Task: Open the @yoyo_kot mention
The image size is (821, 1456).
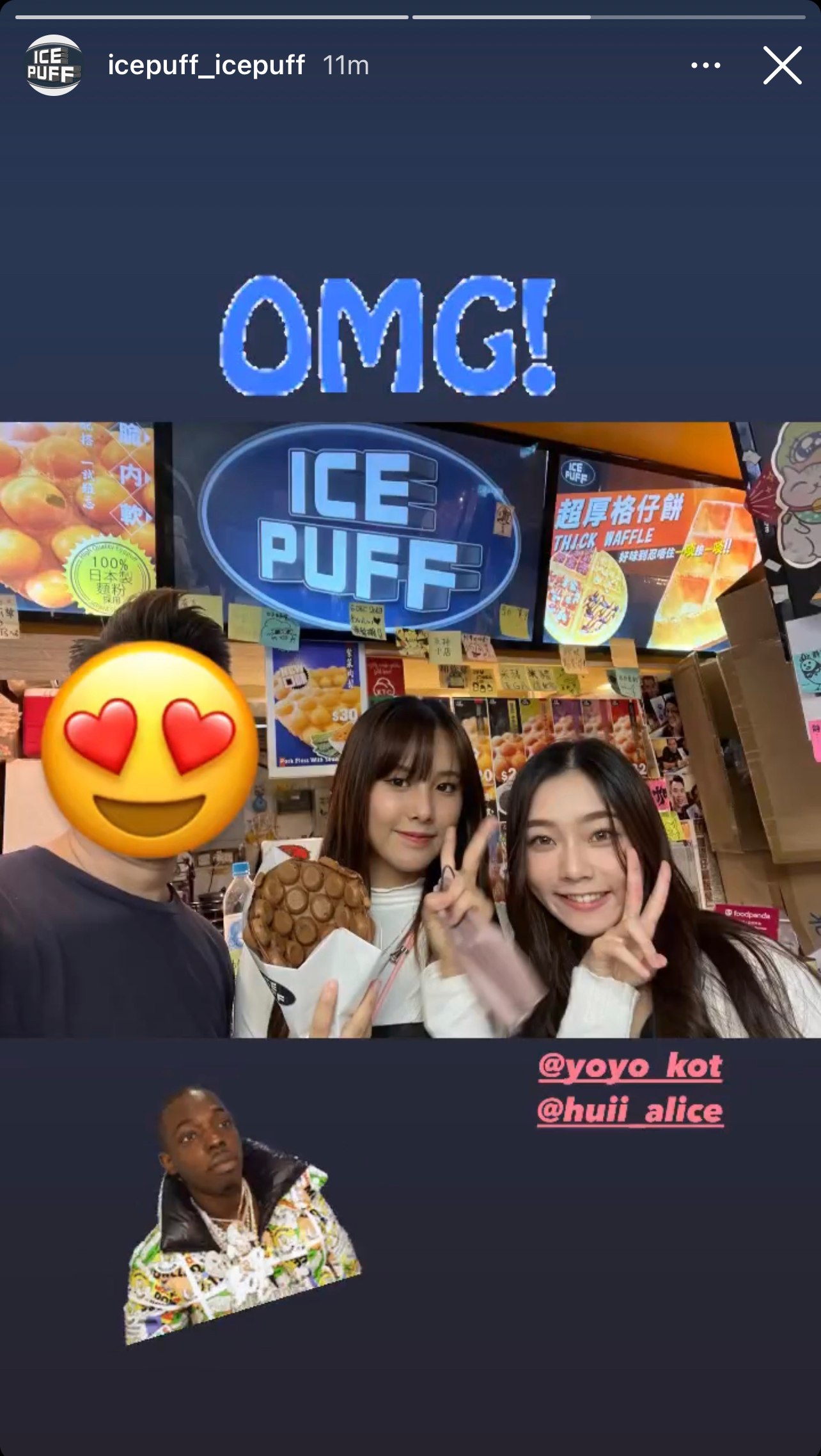Action: pos(630,1066)
